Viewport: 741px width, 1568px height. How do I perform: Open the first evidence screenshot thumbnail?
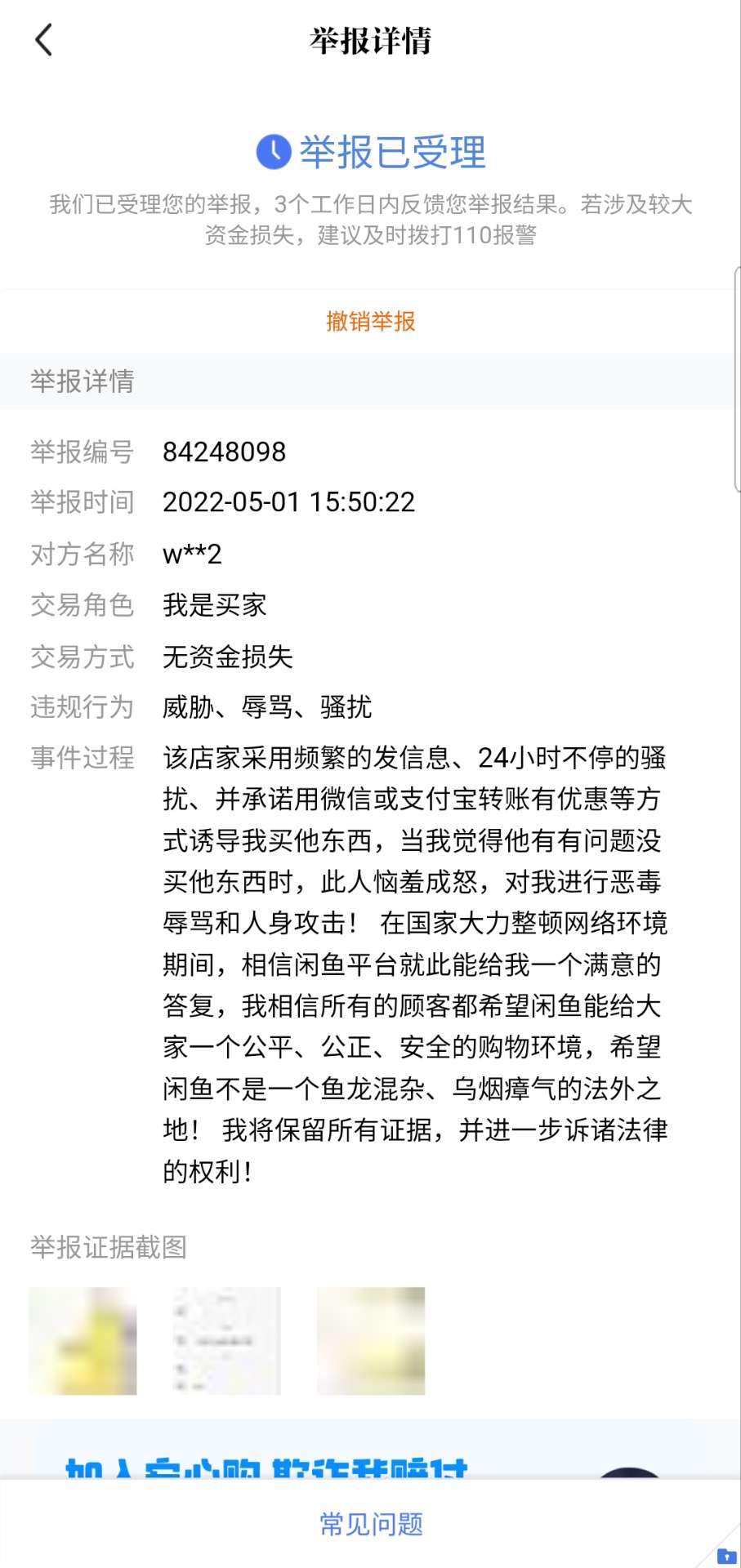83,1341
